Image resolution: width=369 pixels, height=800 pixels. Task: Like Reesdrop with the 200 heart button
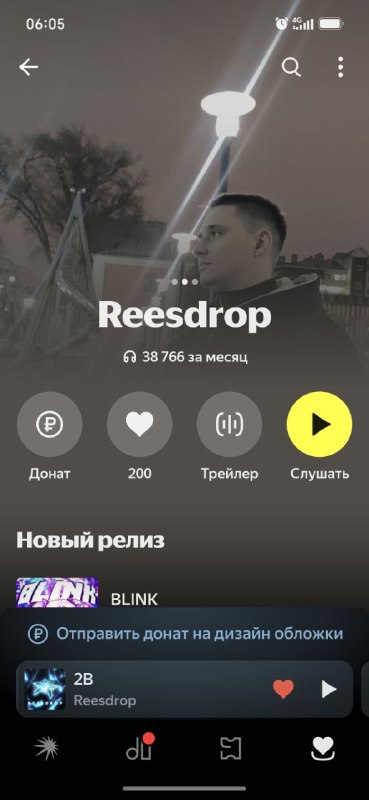point(139,424)
